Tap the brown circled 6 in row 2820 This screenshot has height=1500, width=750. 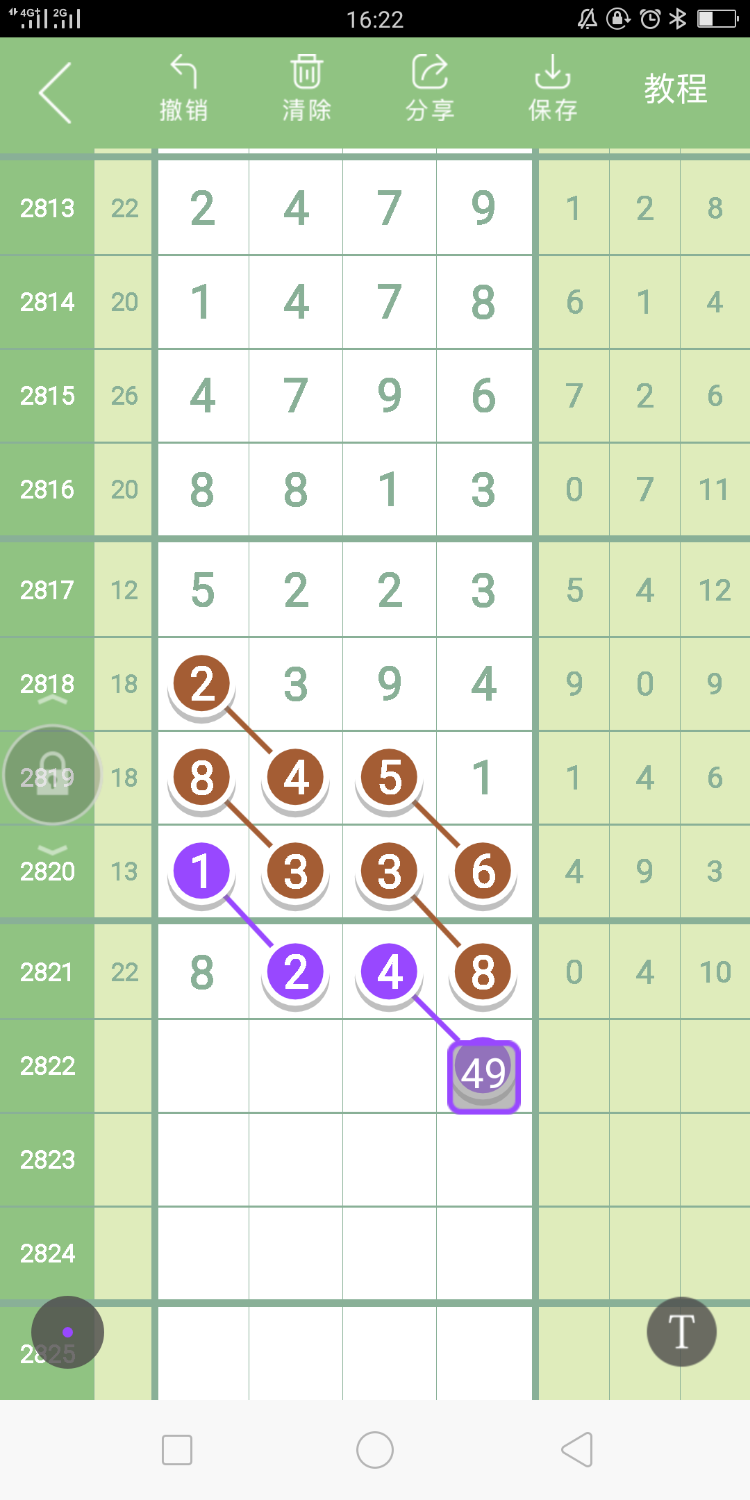tap(483, 871)
